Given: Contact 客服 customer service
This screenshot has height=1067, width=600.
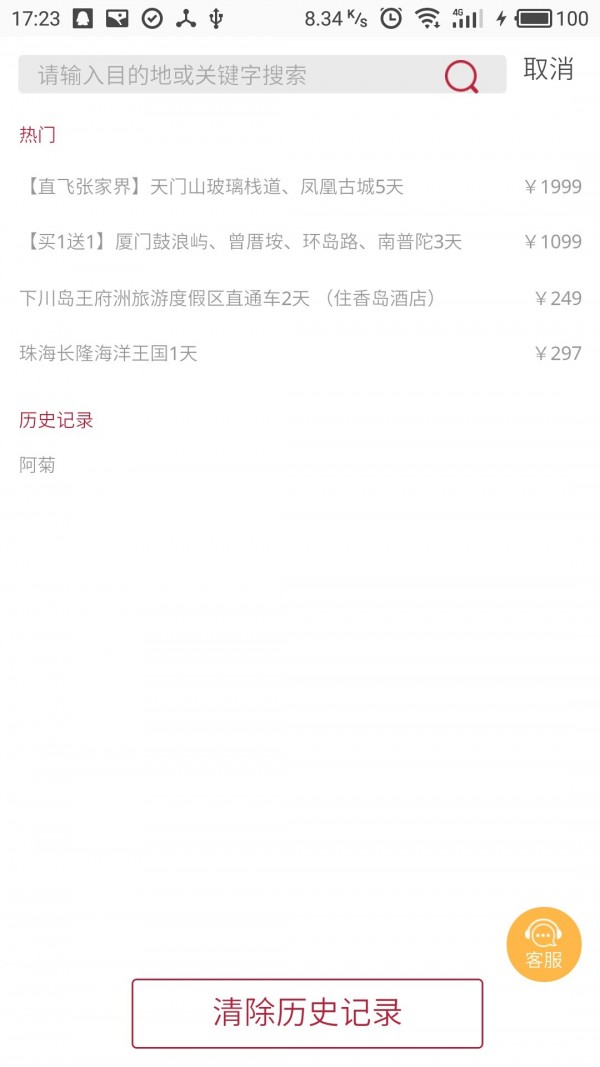Looking at the screenshot, I should coord(543,944).
